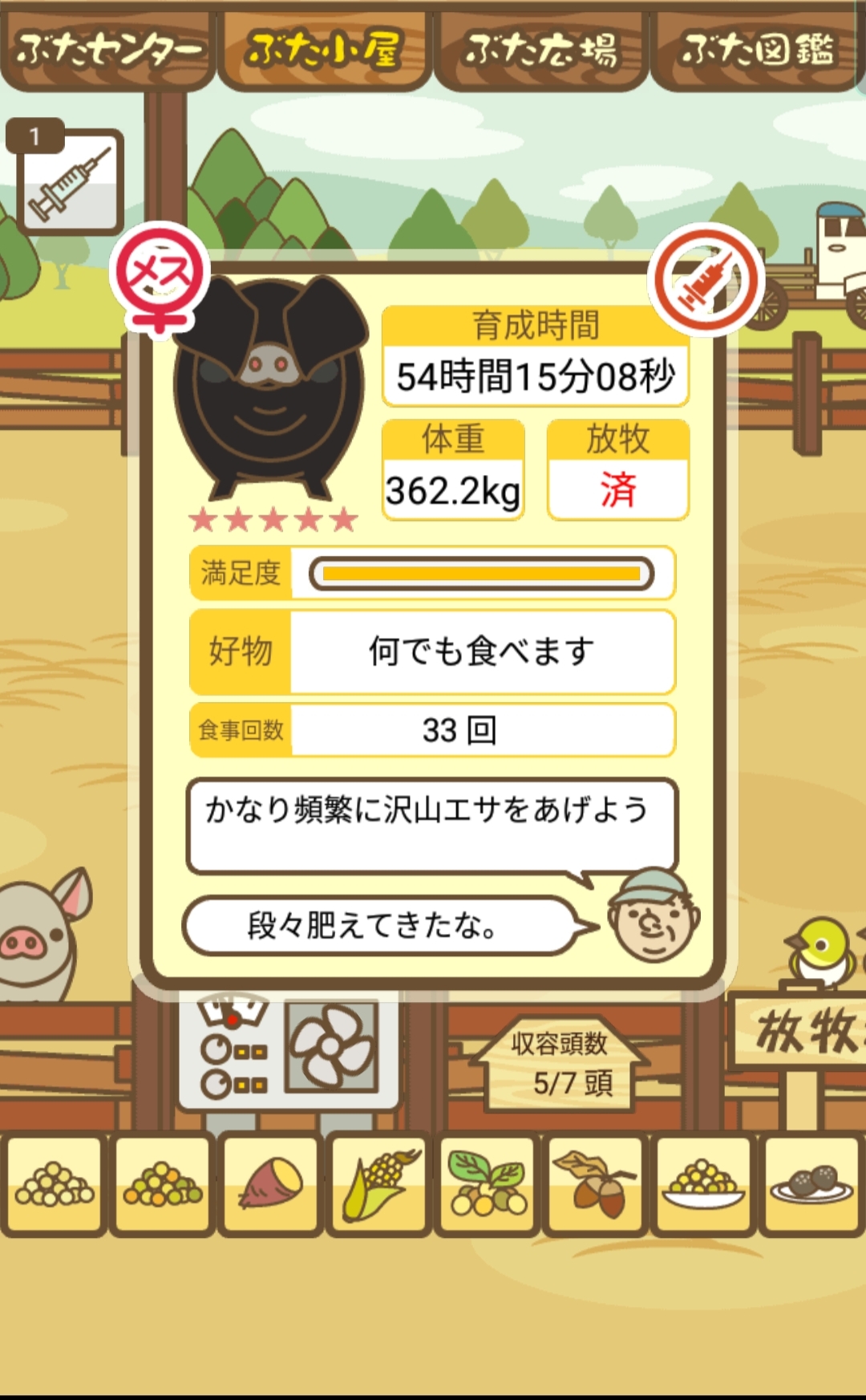The width and height of the screenshot is (866, 1400).
Task: Feed the pig mixed colored beans
Action: [163, 1185]
